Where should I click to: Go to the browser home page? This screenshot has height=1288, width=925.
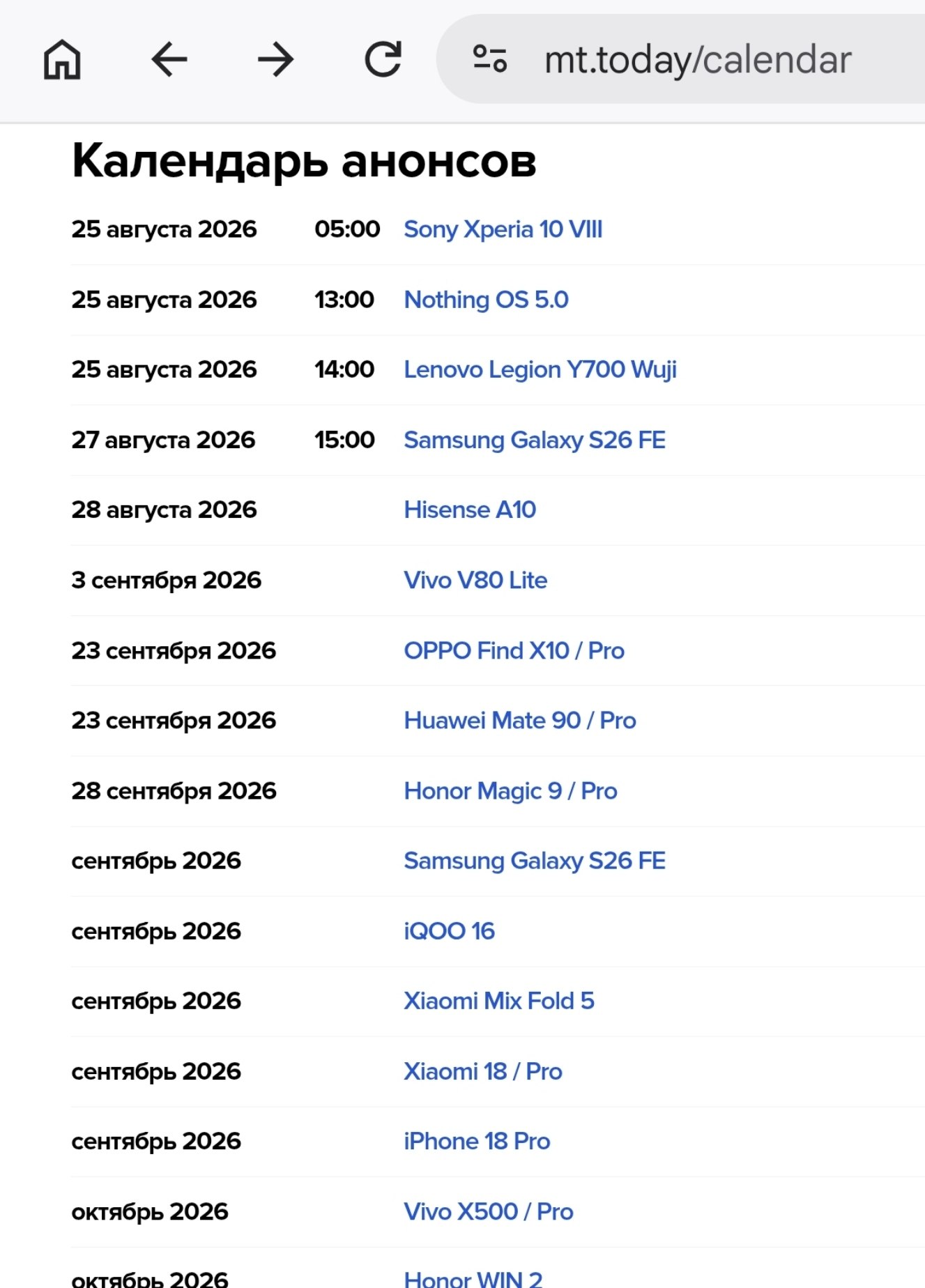pos(62,59)
